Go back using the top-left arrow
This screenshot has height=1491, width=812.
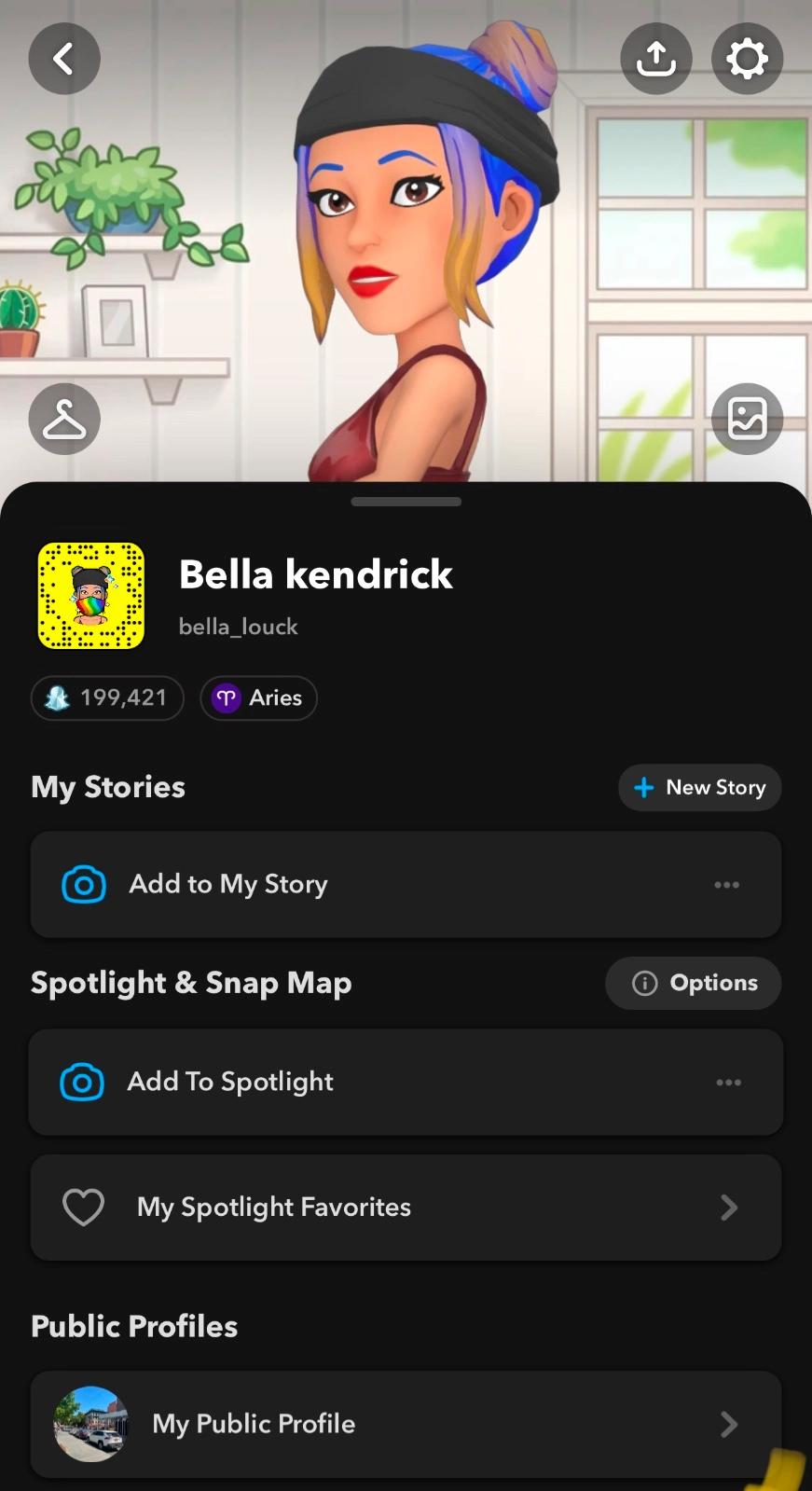pos(63,59)
